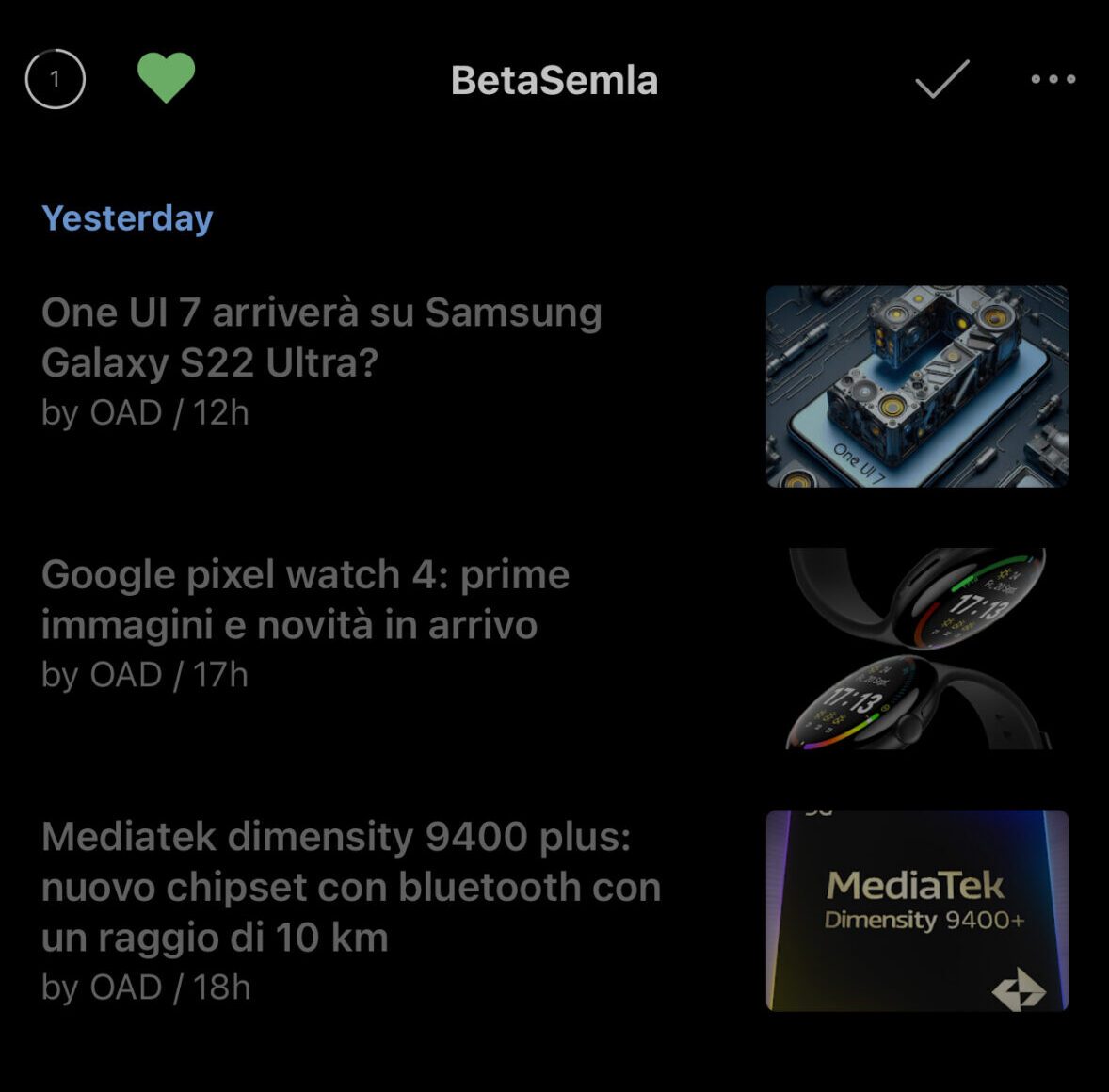Open the One UI 7 Galaxy S22 Ultra article
This screenshot has height=1092, width=1109.
click(321, 338)
